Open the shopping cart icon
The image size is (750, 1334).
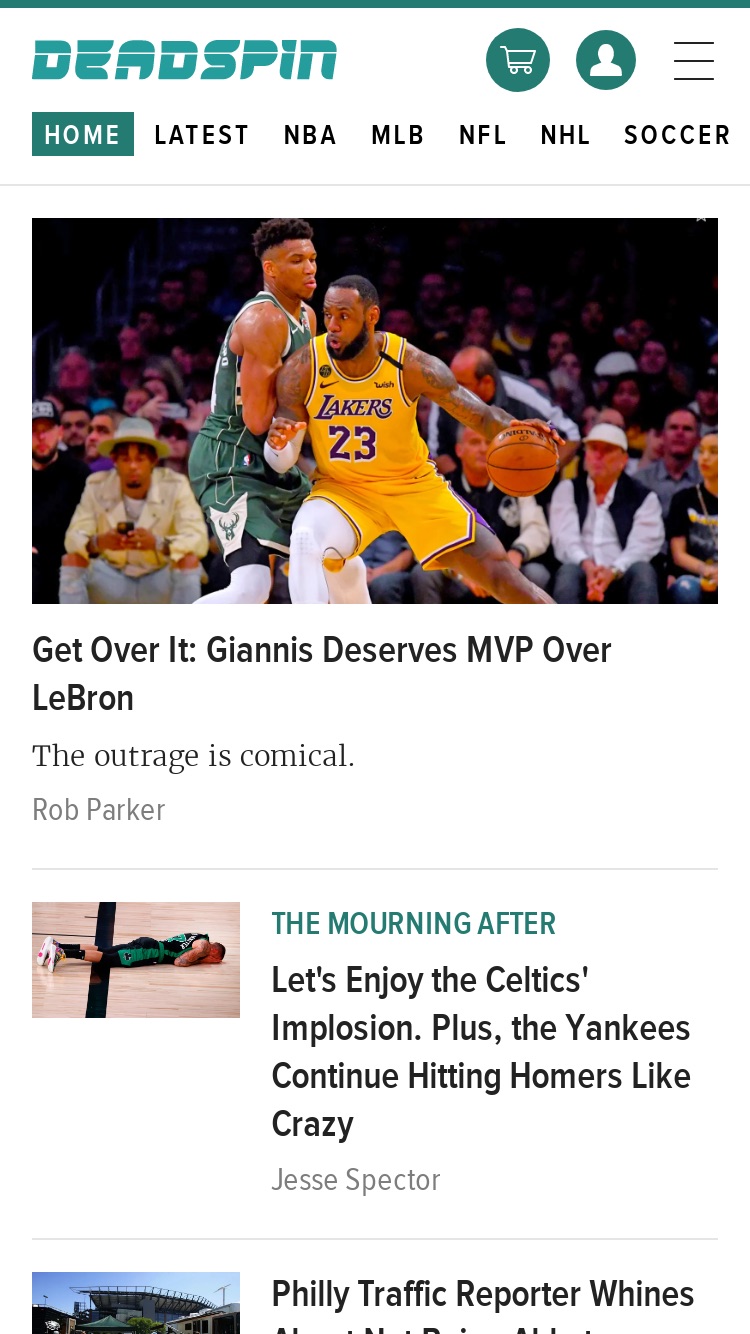pyautogui.click(x=517, y=60)
